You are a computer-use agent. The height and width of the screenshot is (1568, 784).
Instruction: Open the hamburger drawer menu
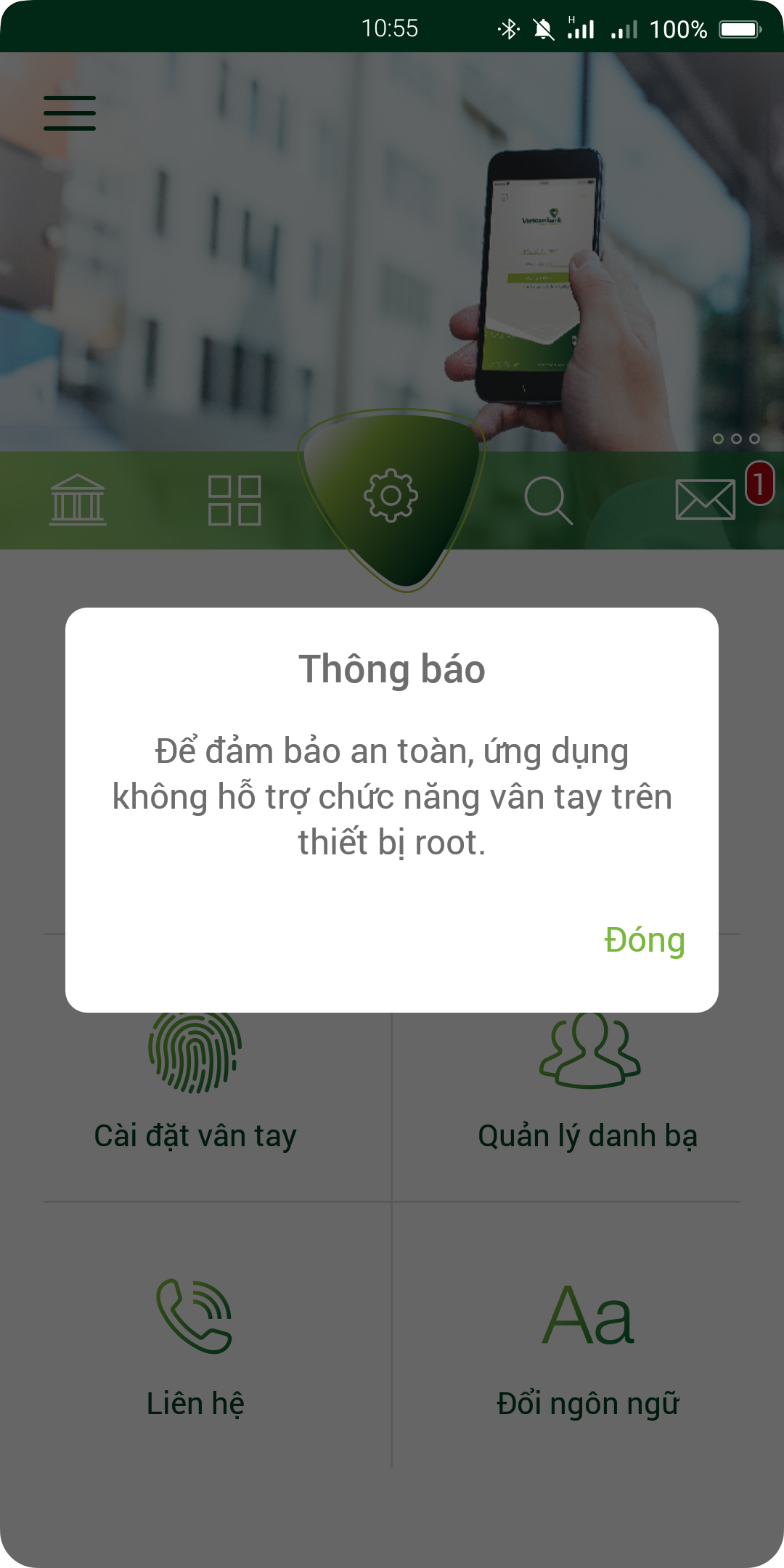click(x=70, y=113)
